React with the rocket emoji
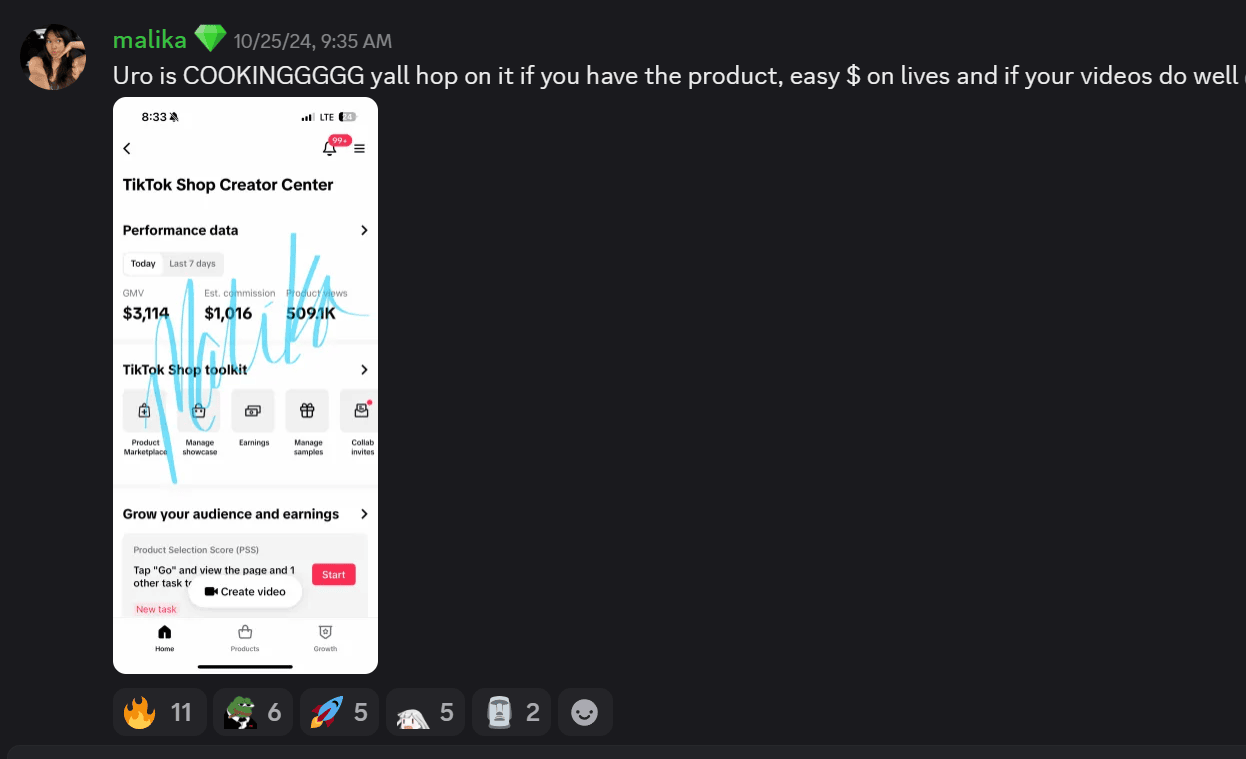 338,712
